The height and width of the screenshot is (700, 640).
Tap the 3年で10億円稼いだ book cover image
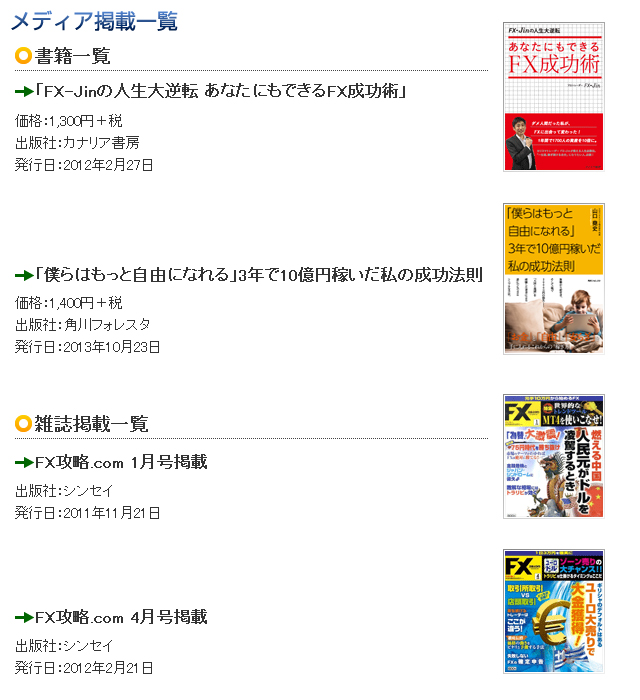[553, 279]
